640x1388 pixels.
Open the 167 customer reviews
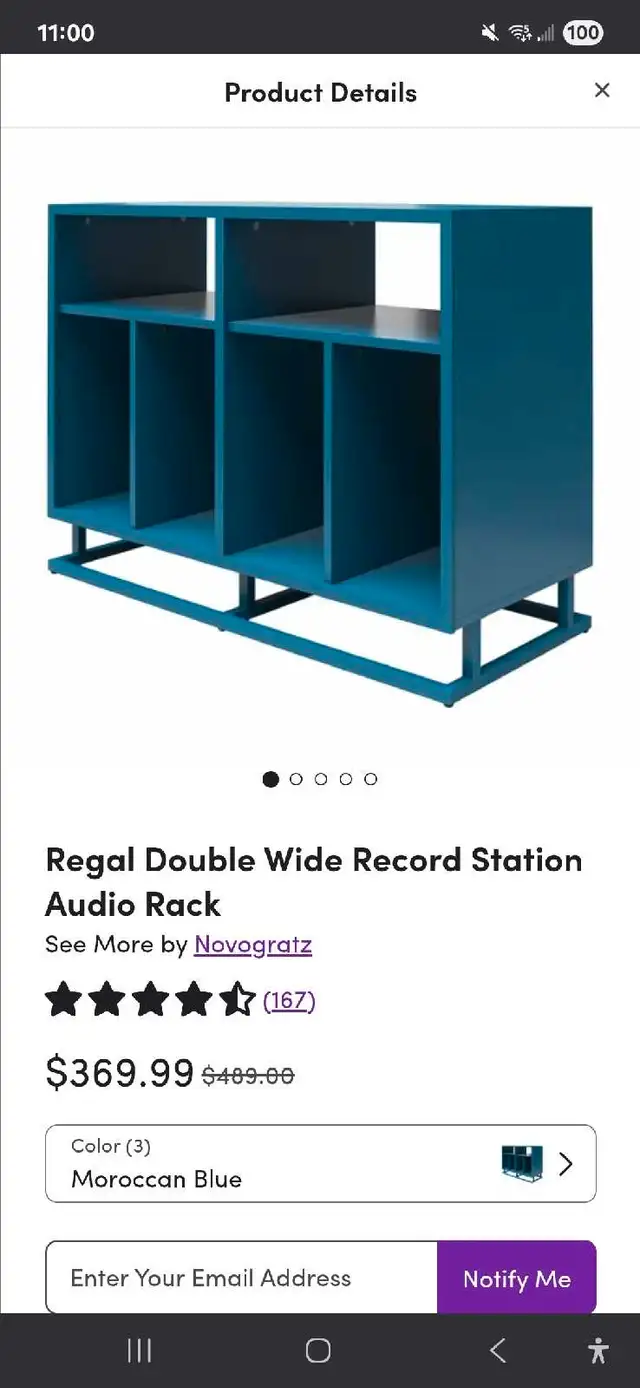pyautogui.click(x=289, y=1000)
